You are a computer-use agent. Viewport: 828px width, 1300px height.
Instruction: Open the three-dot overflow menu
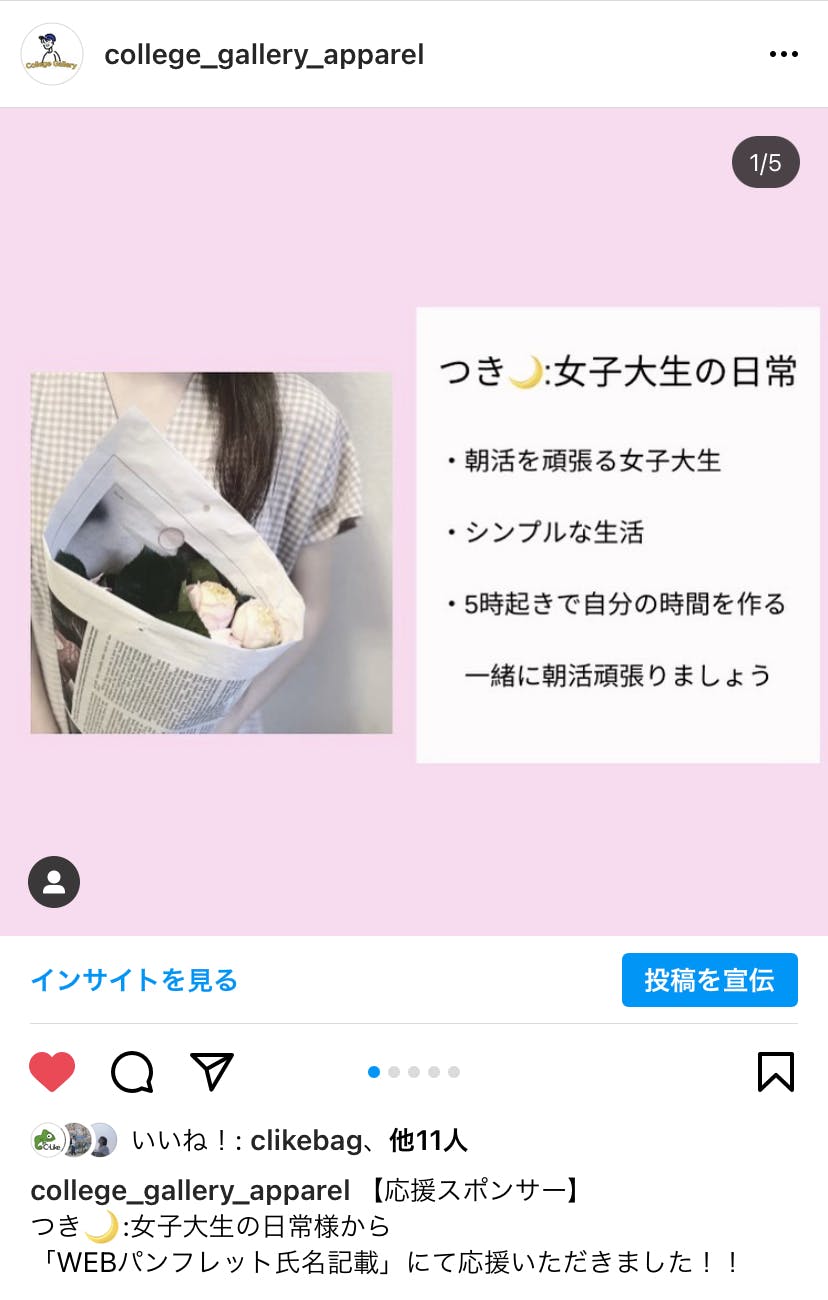(783, 54)
